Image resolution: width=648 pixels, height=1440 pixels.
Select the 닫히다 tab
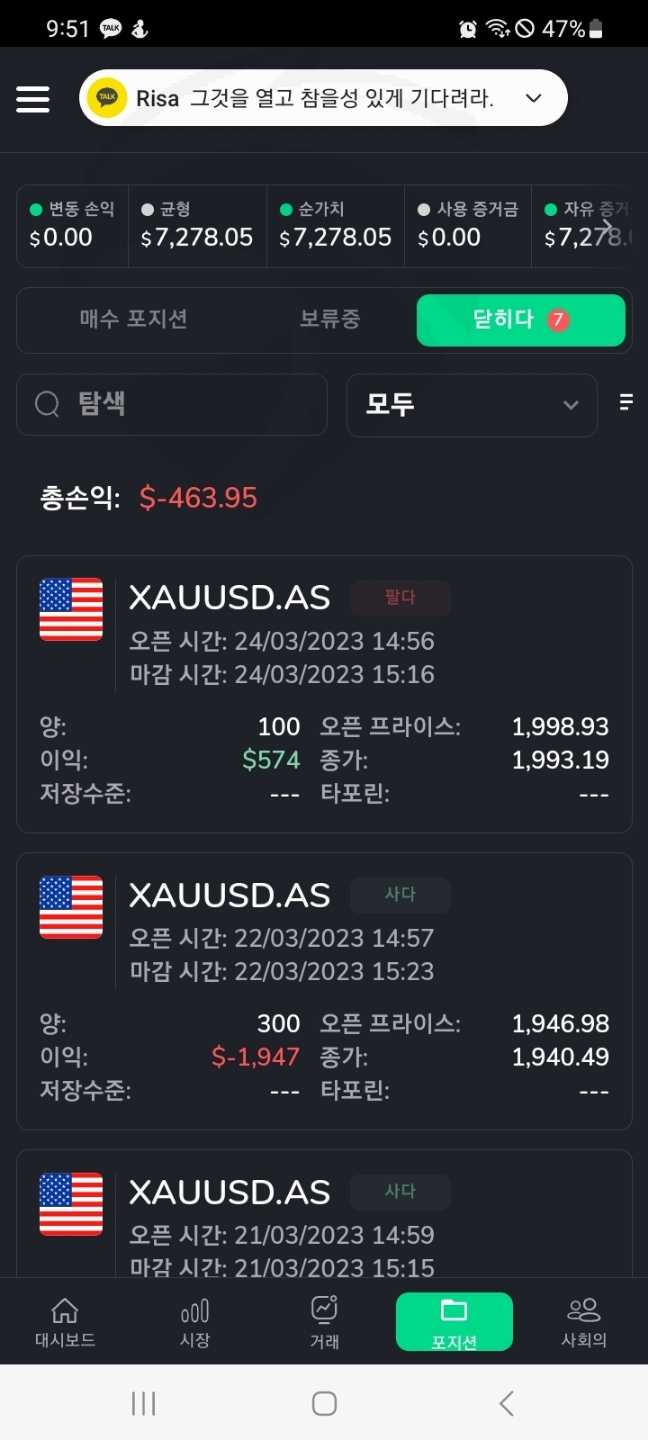pos(521,320)
